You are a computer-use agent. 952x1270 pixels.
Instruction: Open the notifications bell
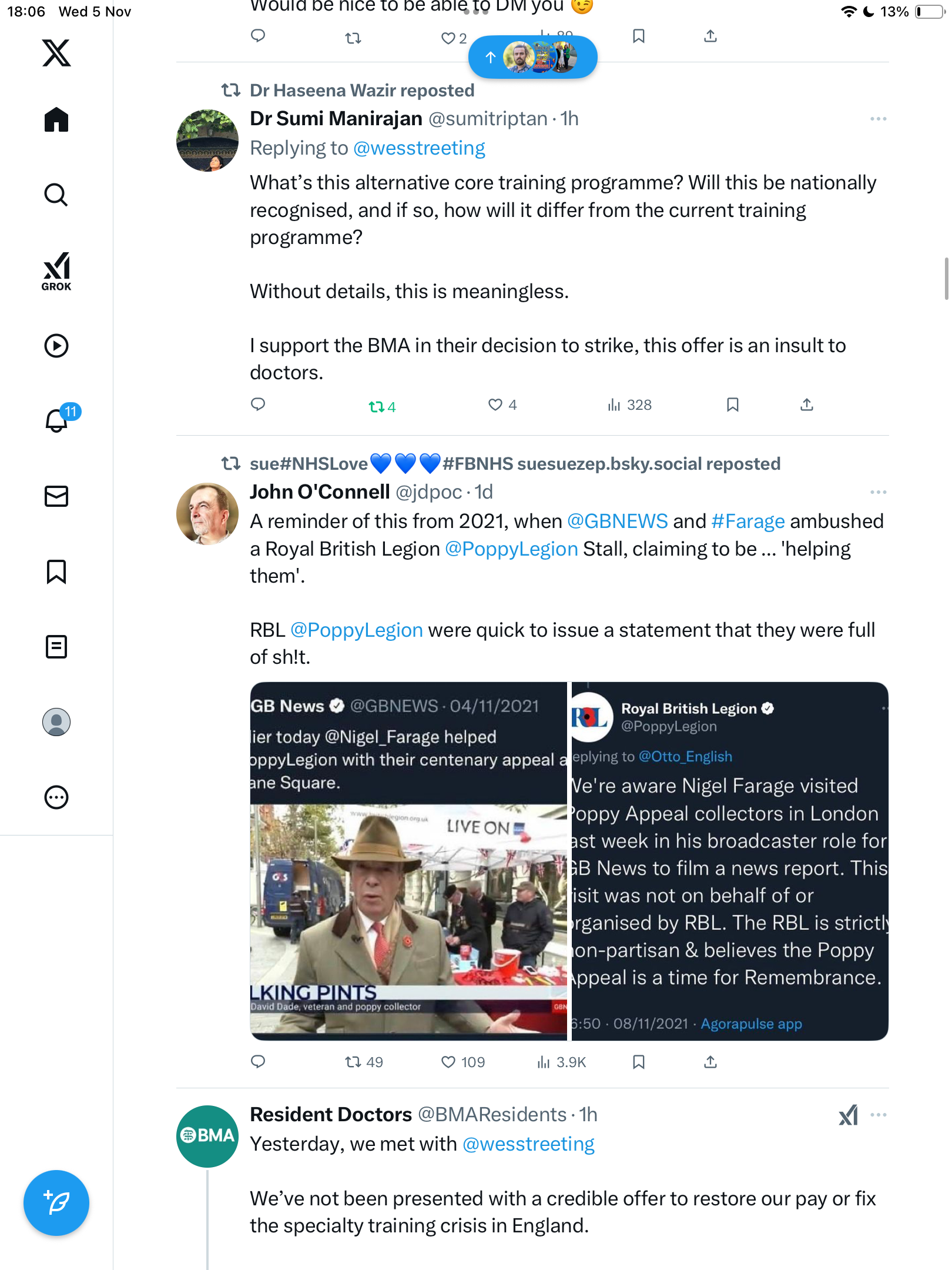coord(56,420)
